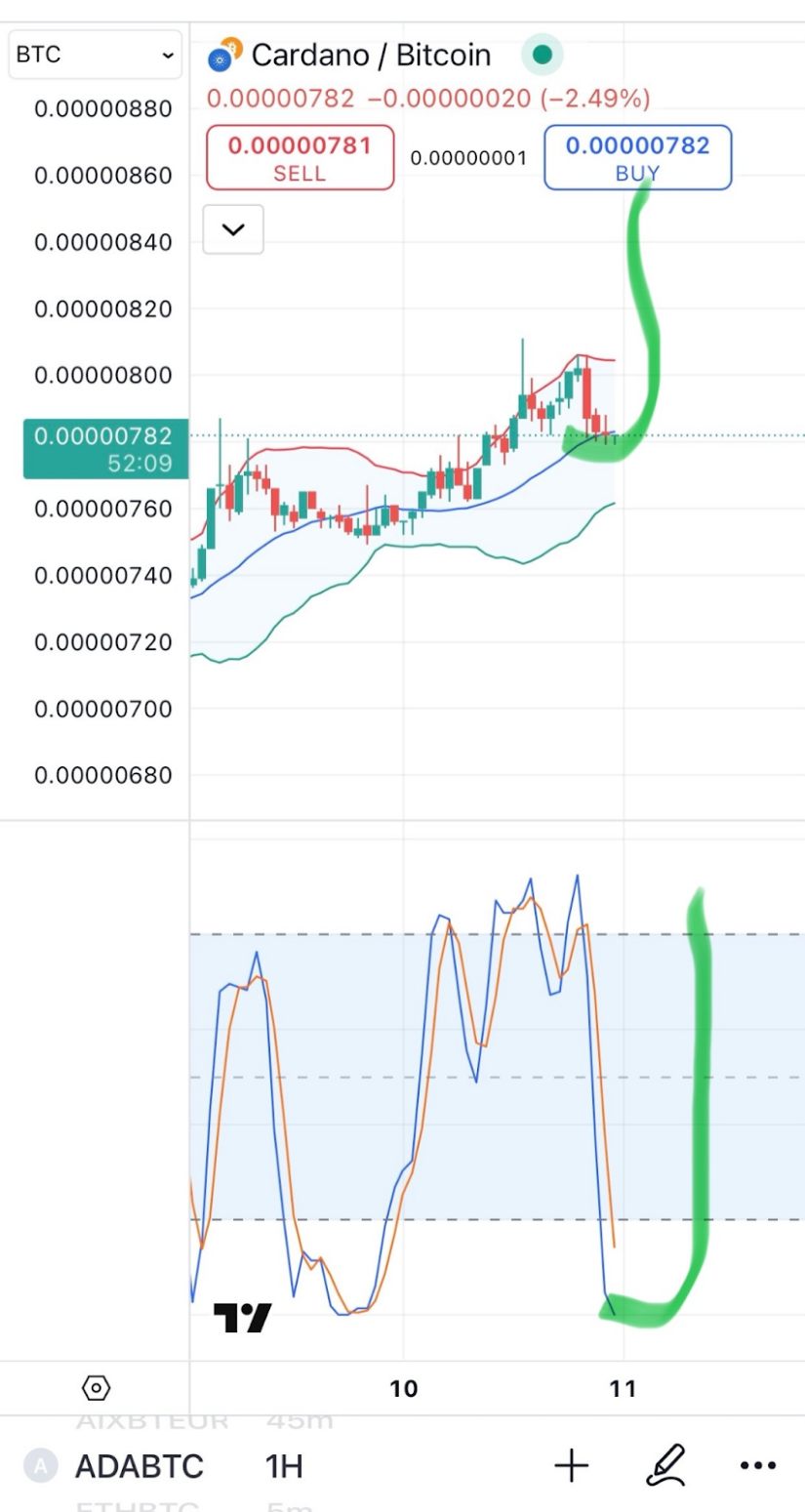Tap the SELL button at 0.00000781

point(301,157)
